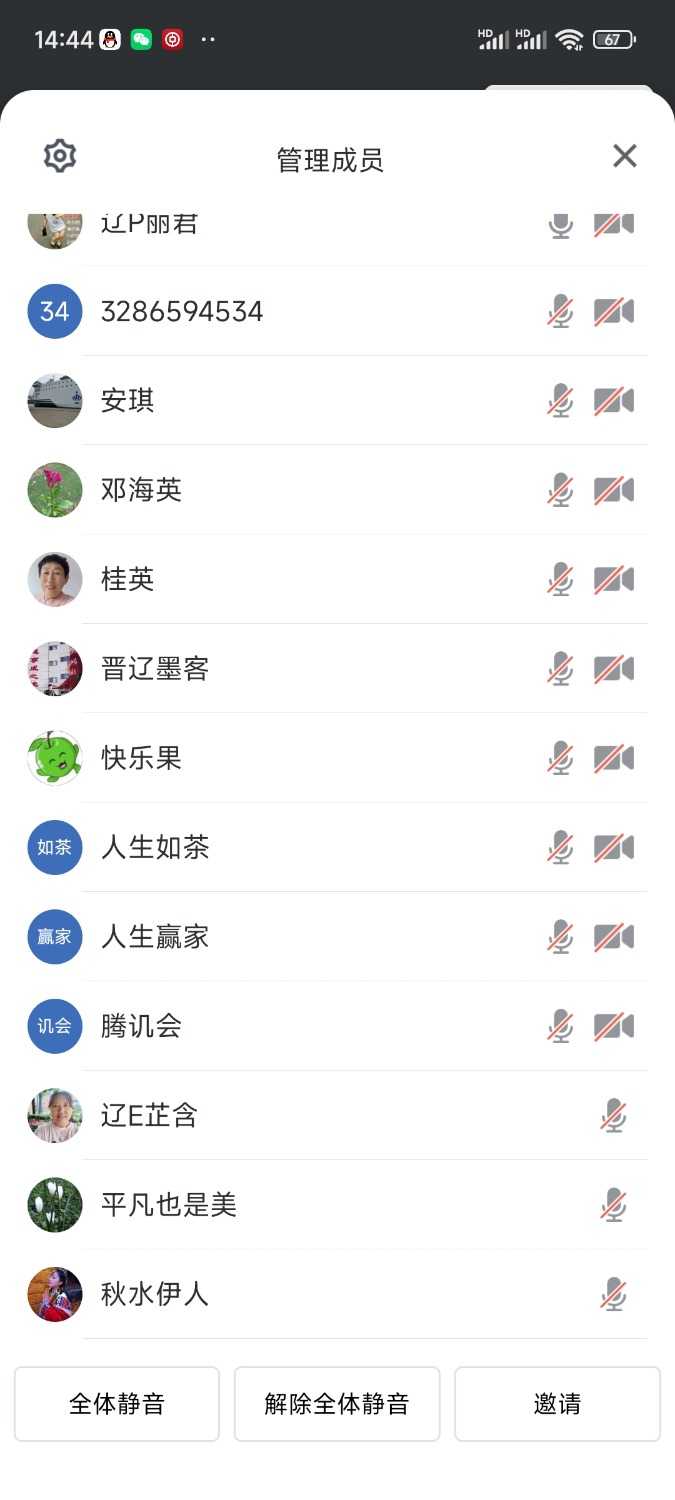The width and height of the screenshot is (675, 1500).
Task: Toggle the microphone for 人生赢家
Action: coord(561,937)
